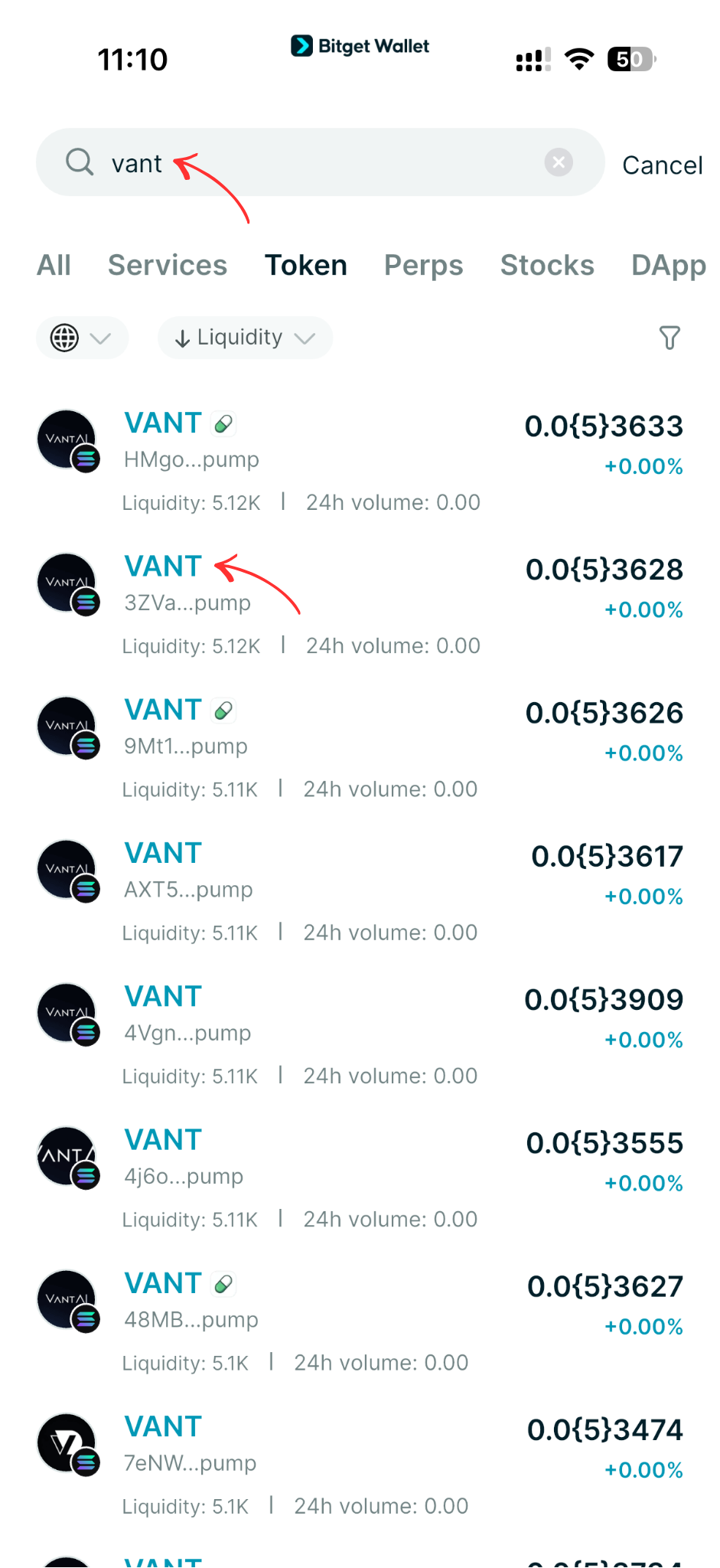Expand the Liquidity sort dropdown

pyautogui.click(x=244, y=338)
